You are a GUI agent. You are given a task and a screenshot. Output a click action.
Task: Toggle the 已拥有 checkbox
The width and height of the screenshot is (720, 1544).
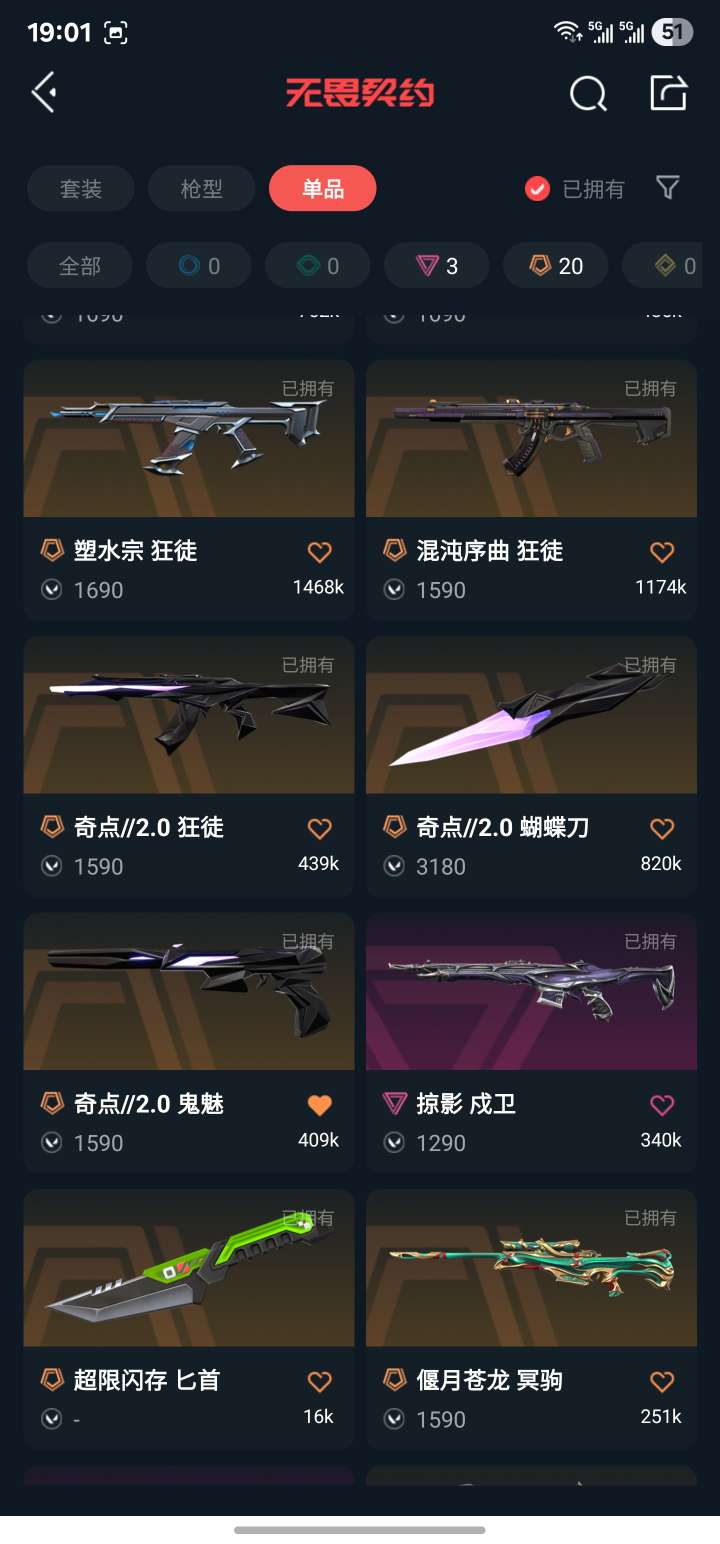click(x=538, y=188)
